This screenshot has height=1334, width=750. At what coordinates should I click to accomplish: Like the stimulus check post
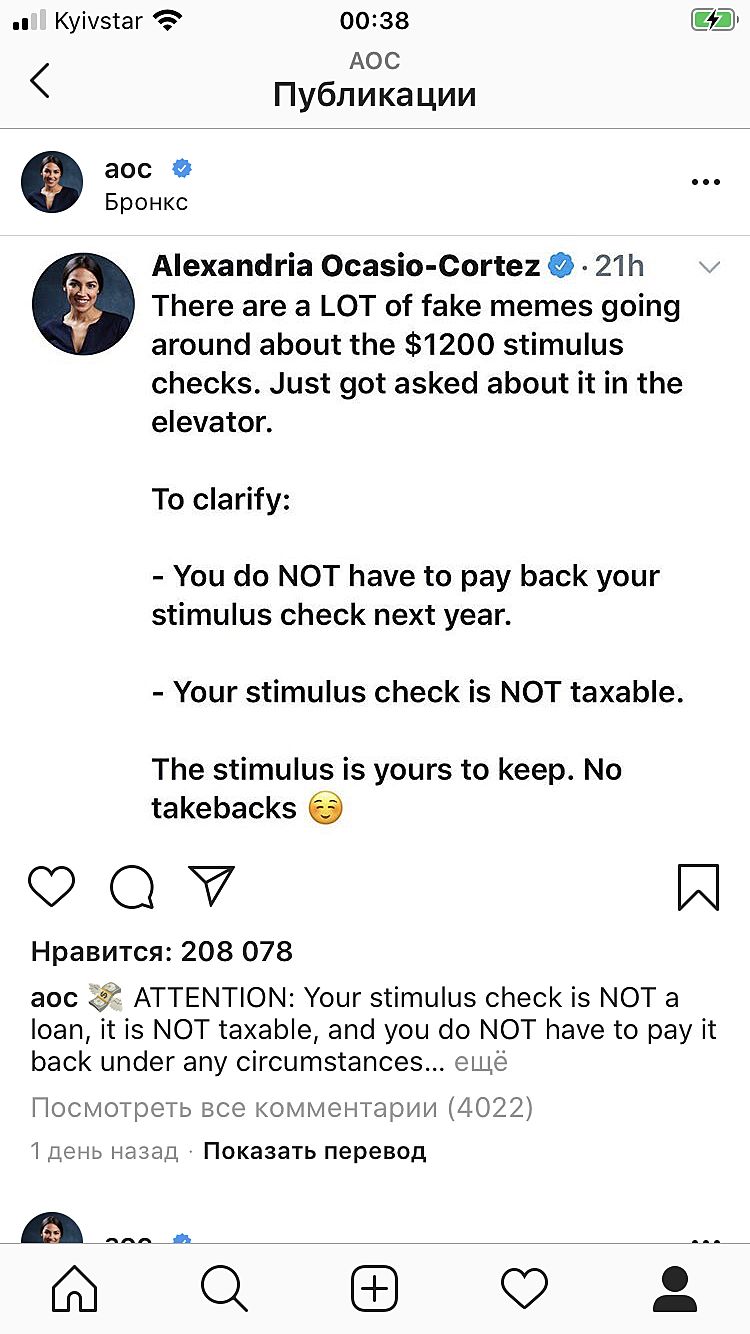click(51, 886)
